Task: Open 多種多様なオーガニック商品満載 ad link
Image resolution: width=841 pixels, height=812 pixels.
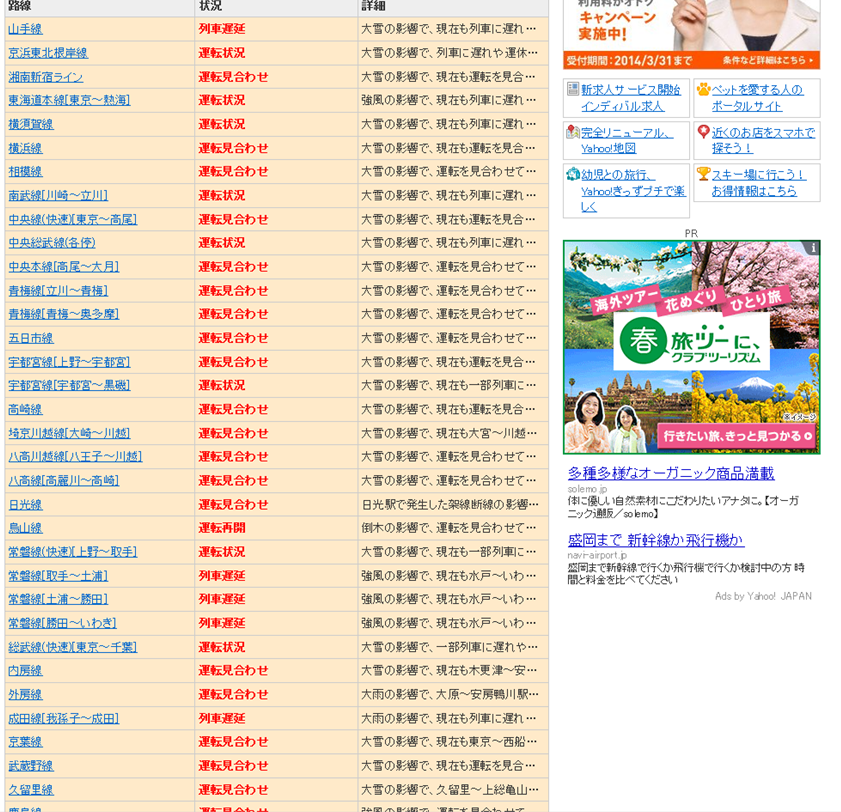Action: (x=670, y=473)
